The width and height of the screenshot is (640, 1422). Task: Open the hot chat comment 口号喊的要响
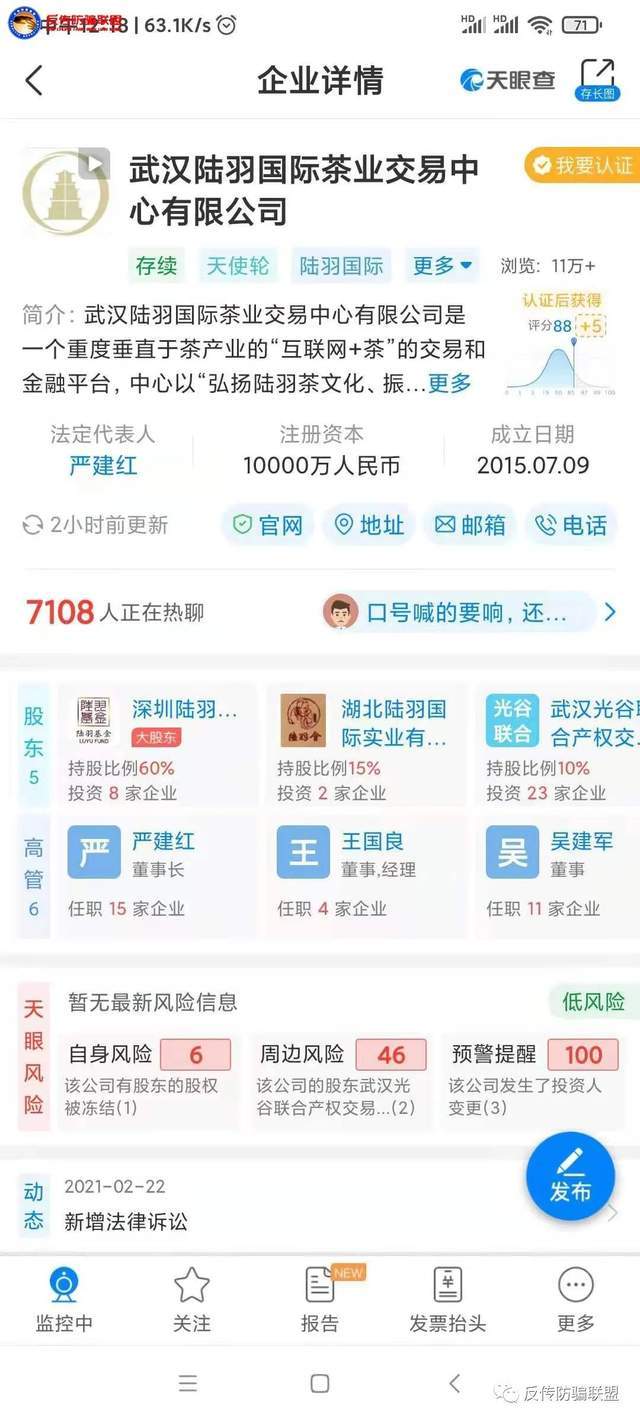(x=458, y=612)
